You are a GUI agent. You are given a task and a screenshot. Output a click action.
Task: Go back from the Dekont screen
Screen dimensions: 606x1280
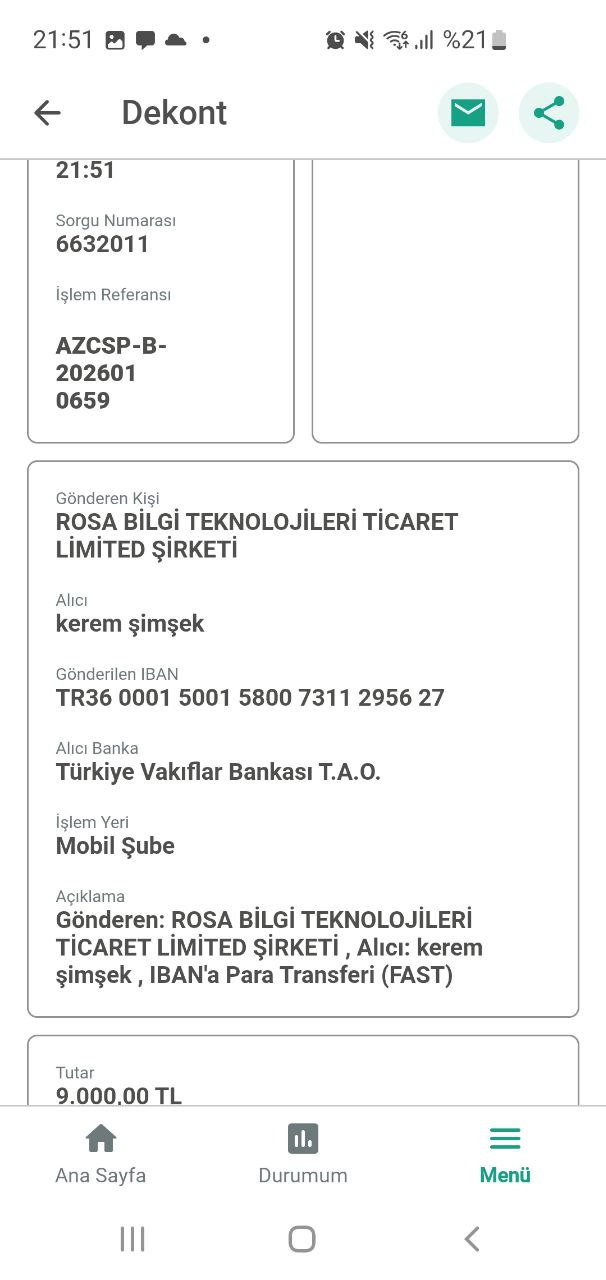[x=47, y=113]
